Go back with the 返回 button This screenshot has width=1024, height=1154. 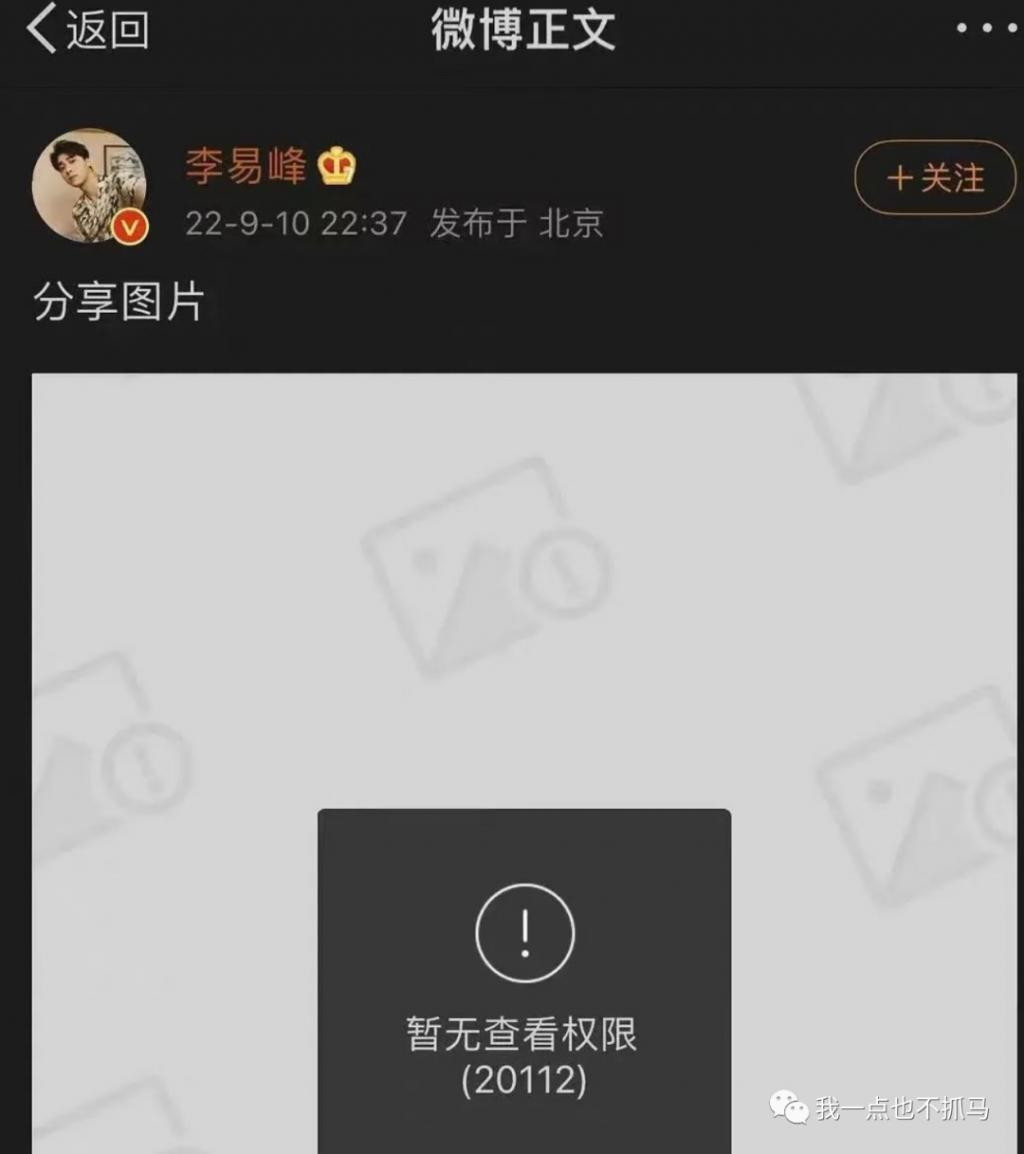[88, 30]
